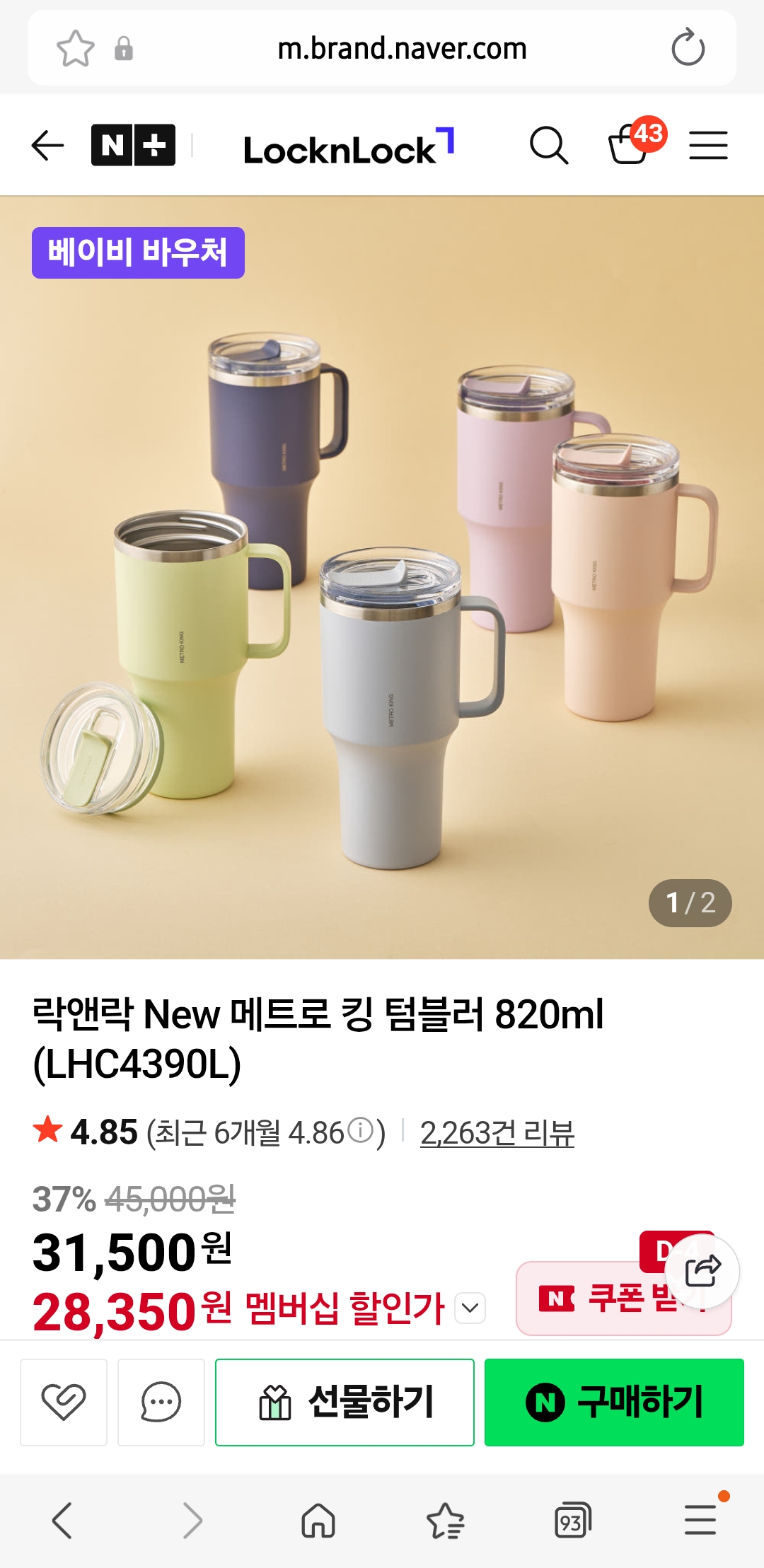
Task: Open the 2,263건 리뷰 link
Action: [x=497, y=1133]
